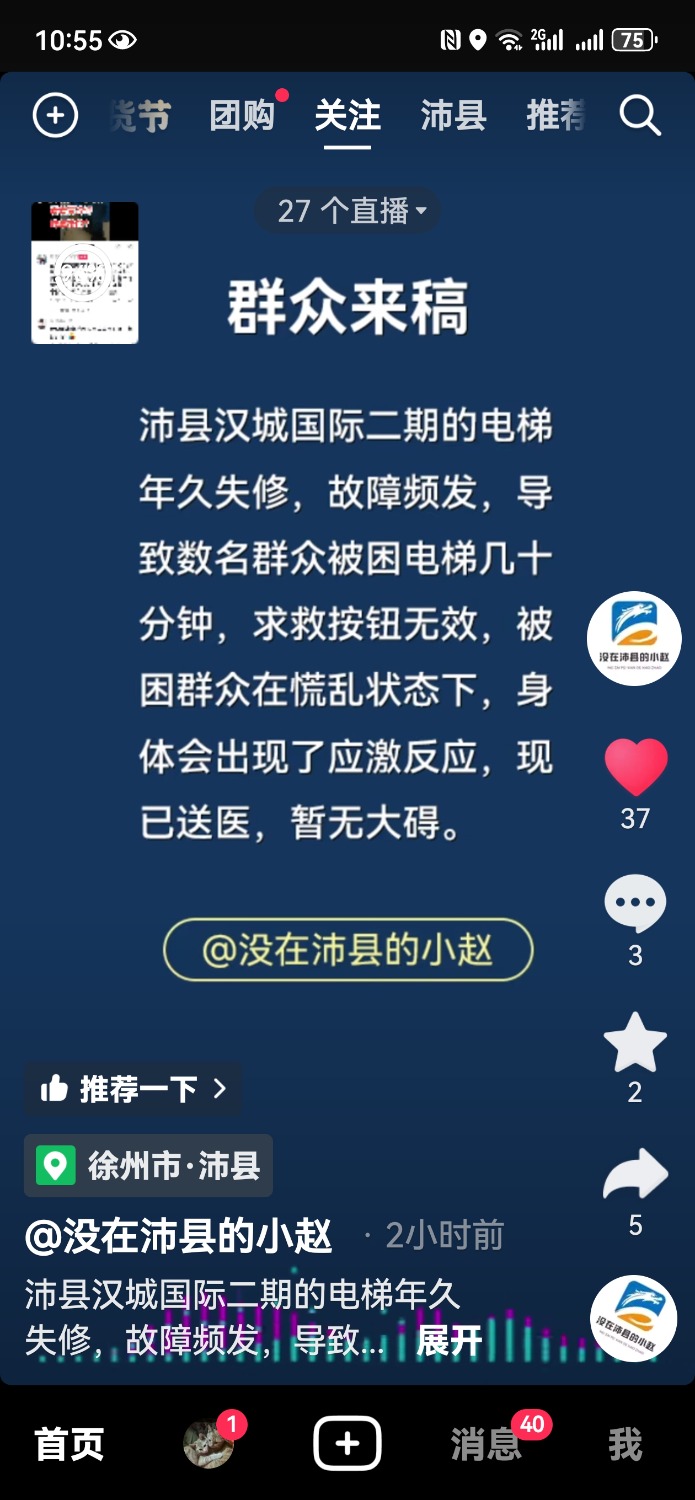Open the comments bubble
This screenshot has height=1500, width=695.
635,904
